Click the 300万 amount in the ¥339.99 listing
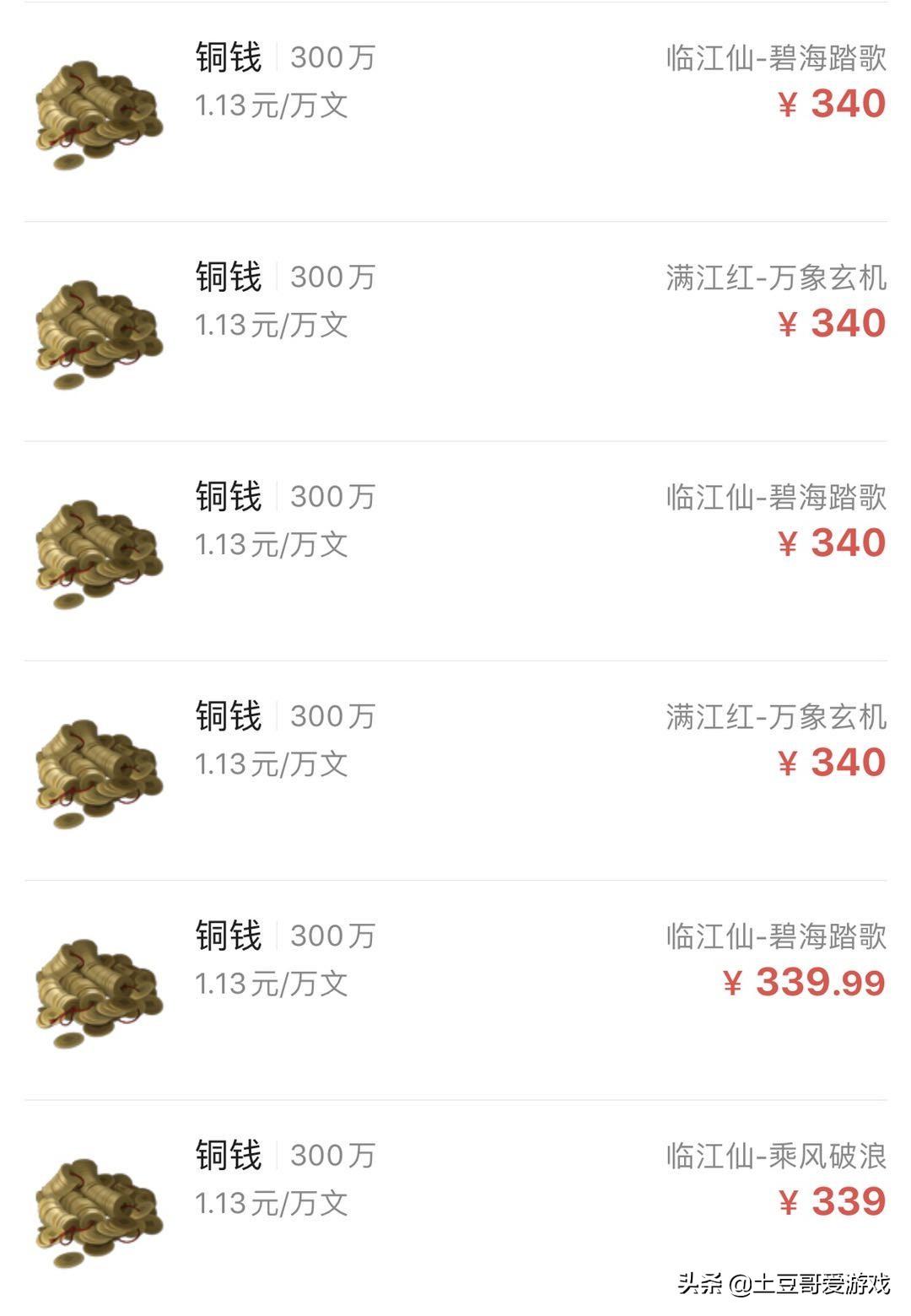This screenshot has height=1316, width=911. point(333,936)
